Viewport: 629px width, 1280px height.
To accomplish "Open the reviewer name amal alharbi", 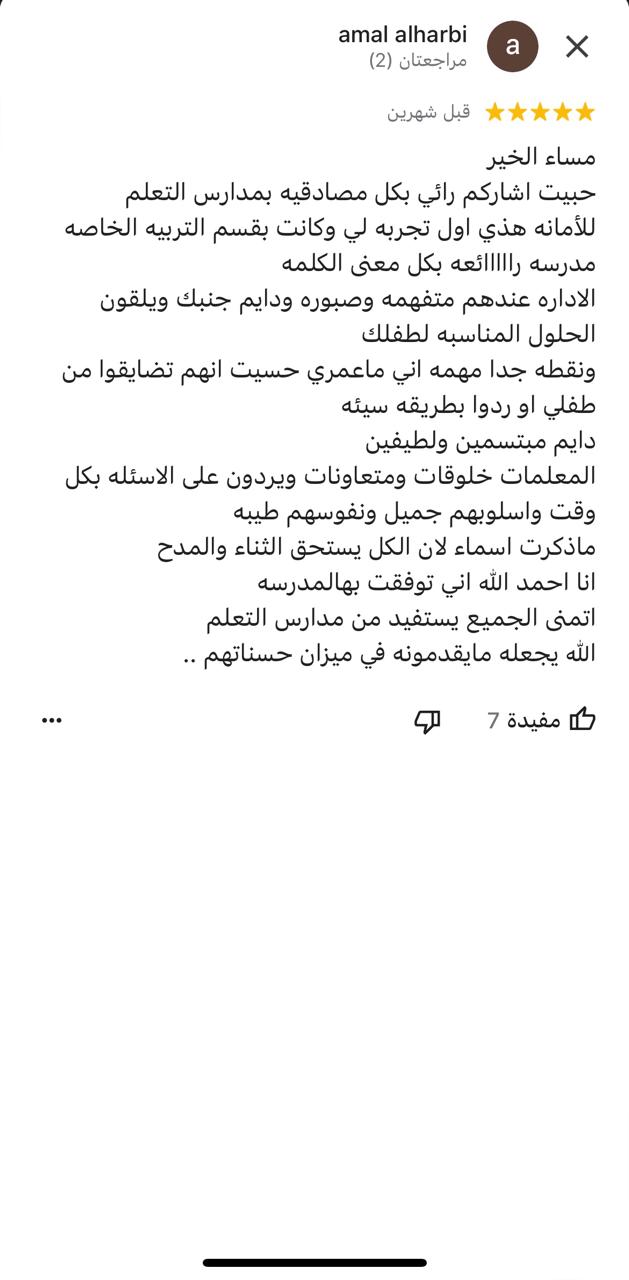I will point(402,35).
